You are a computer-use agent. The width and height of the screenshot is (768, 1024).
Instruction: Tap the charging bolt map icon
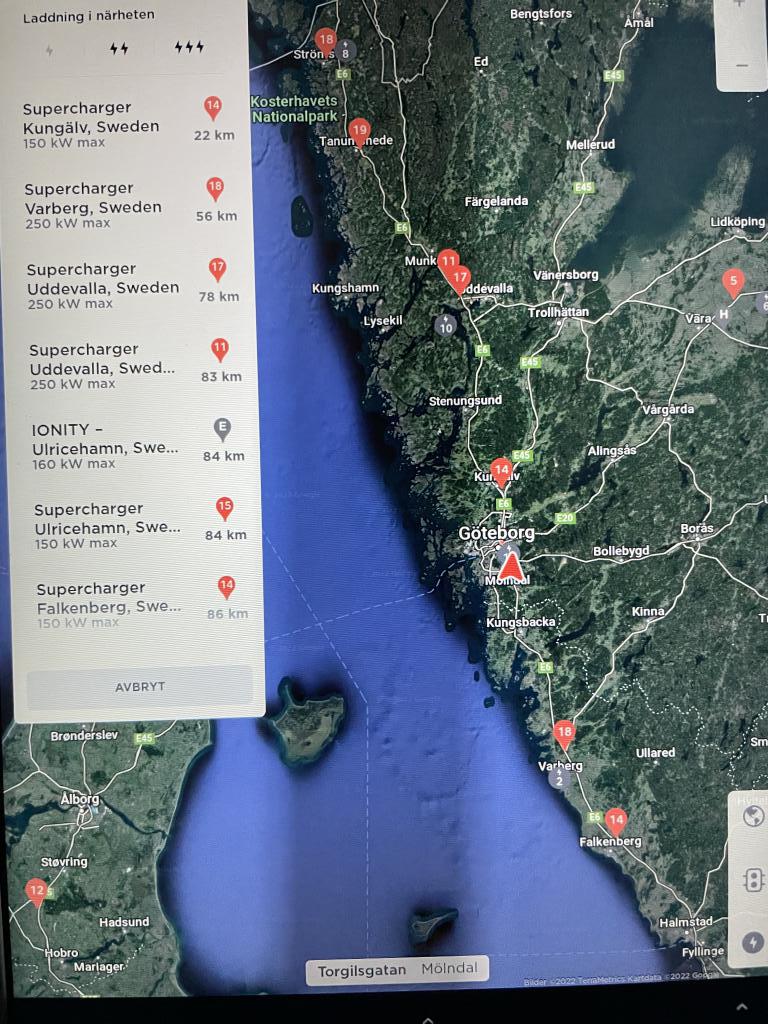753,942
